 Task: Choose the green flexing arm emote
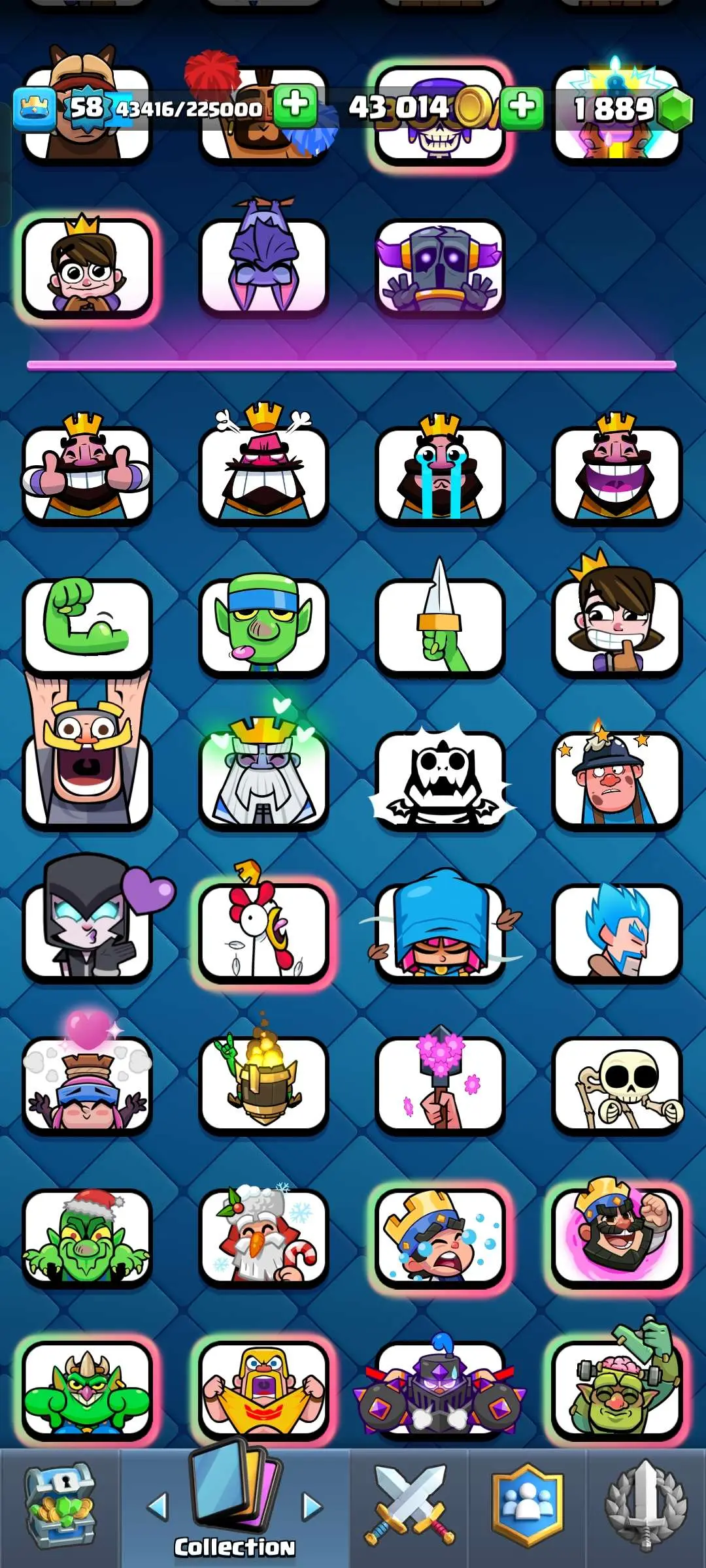[x=87, y=625]
